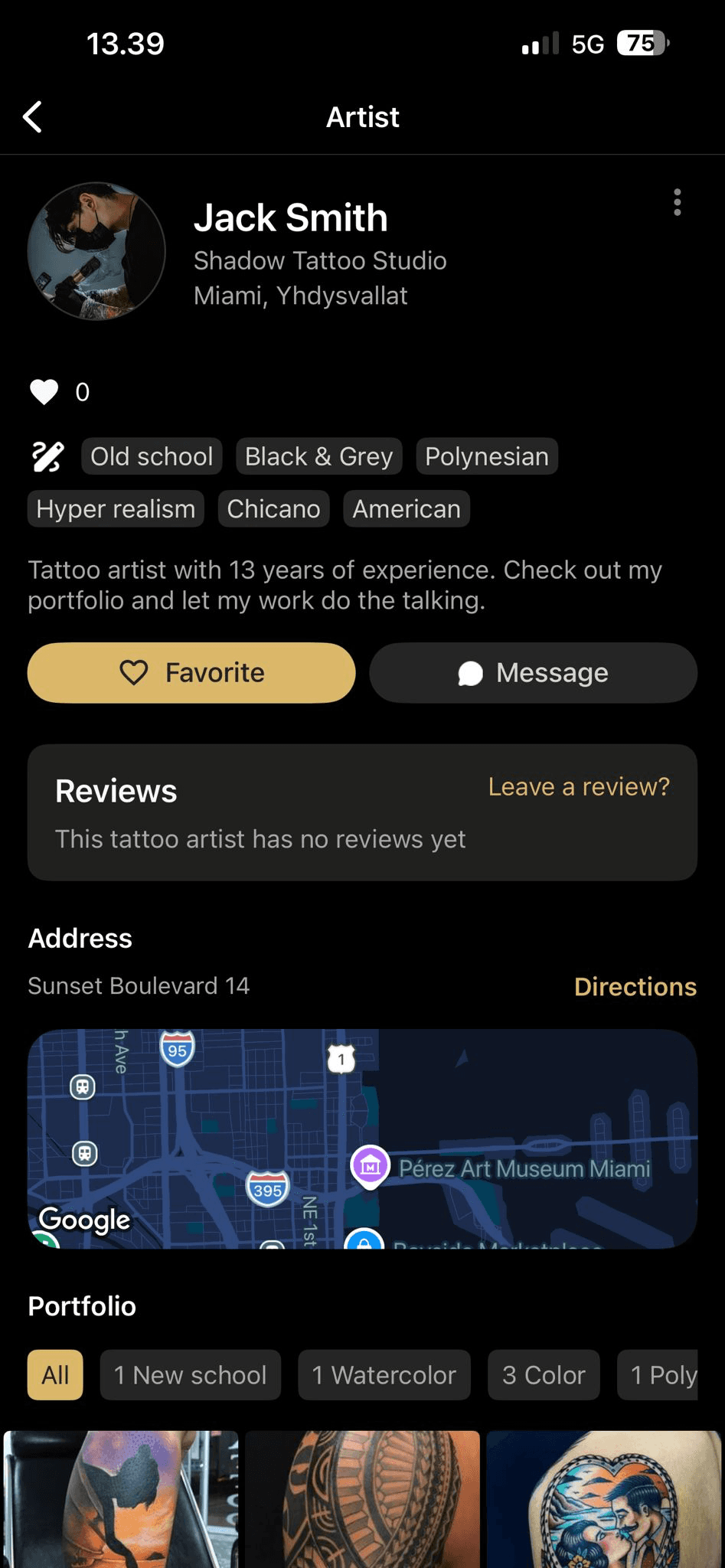This screenshot has width=725, height=1568.
Task: View Jack Smith's profile picture
Action: point(96,251)
